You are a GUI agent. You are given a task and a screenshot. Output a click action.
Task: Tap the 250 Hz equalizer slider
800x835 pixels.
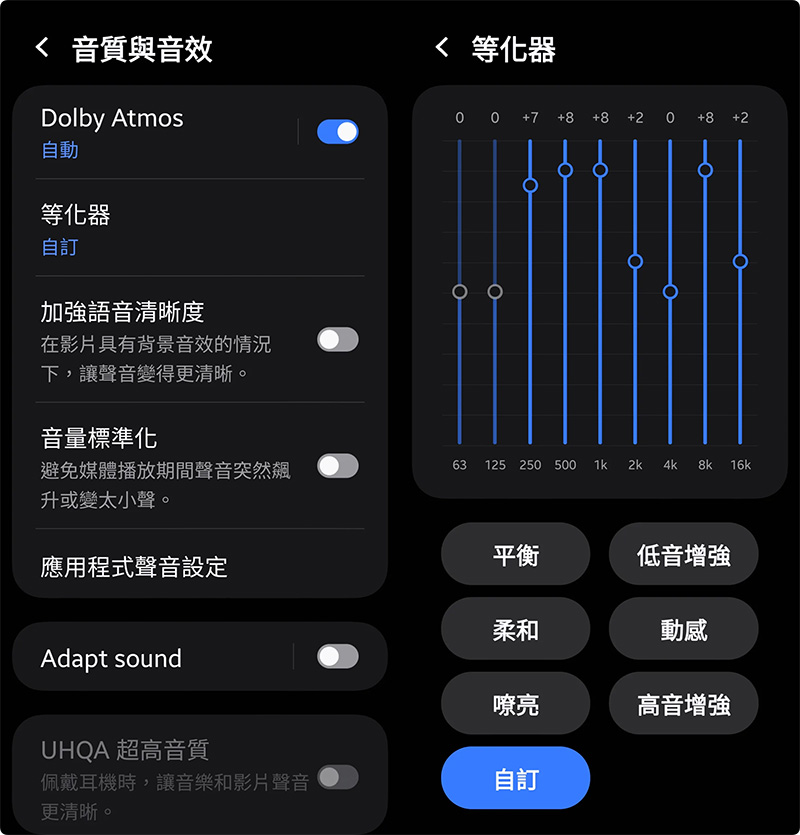tap(530, 186)
